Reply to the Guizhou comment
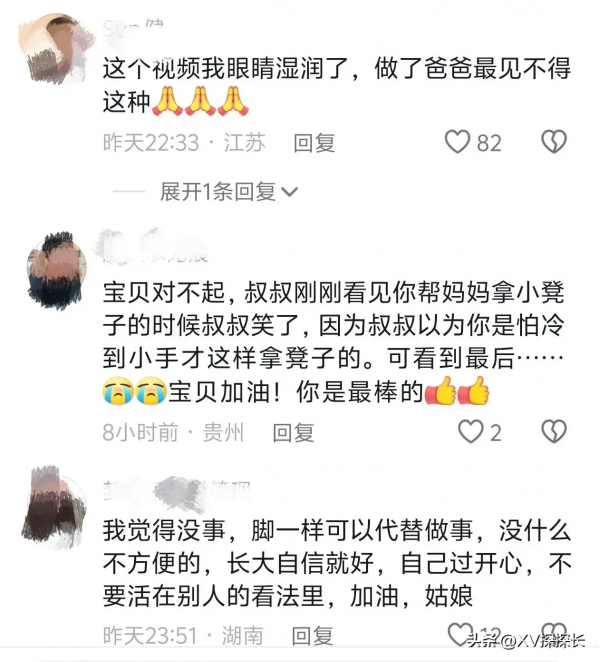Screen dimensions: 600x662 click(x=293, y=433)
